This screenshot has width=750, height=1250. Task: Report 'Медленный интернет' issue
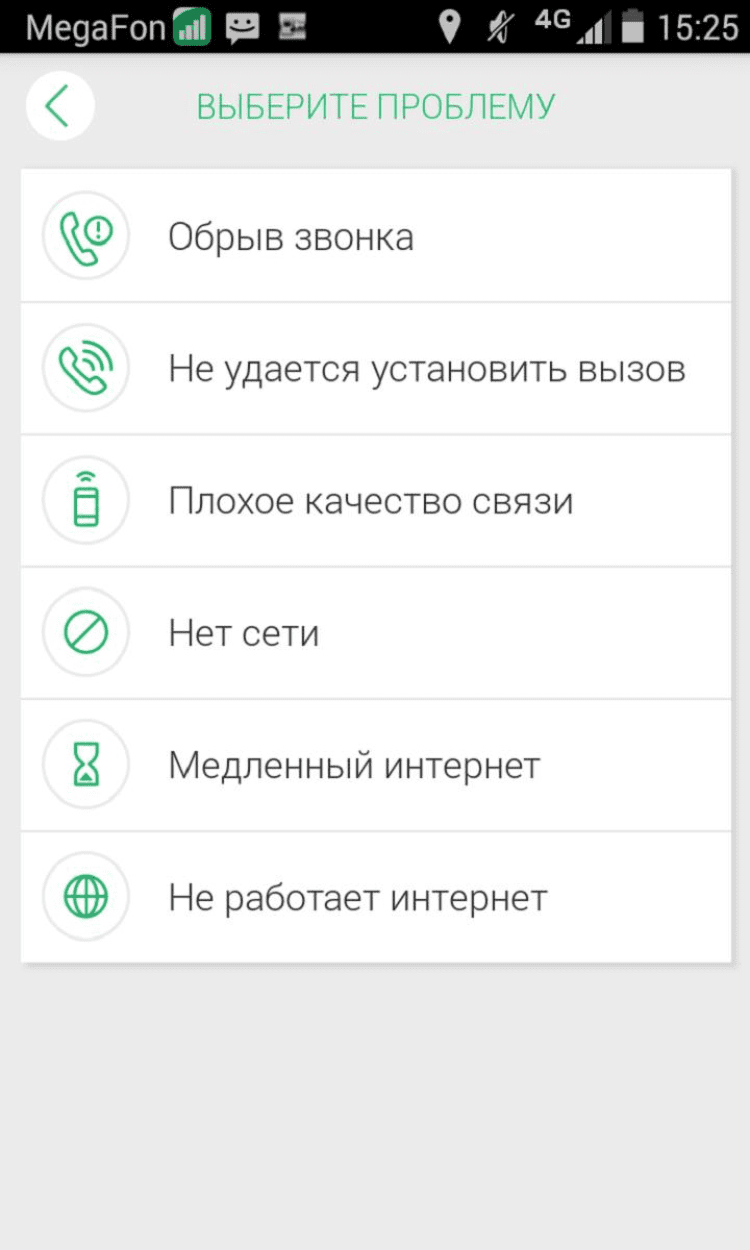[x=375, y=766]
